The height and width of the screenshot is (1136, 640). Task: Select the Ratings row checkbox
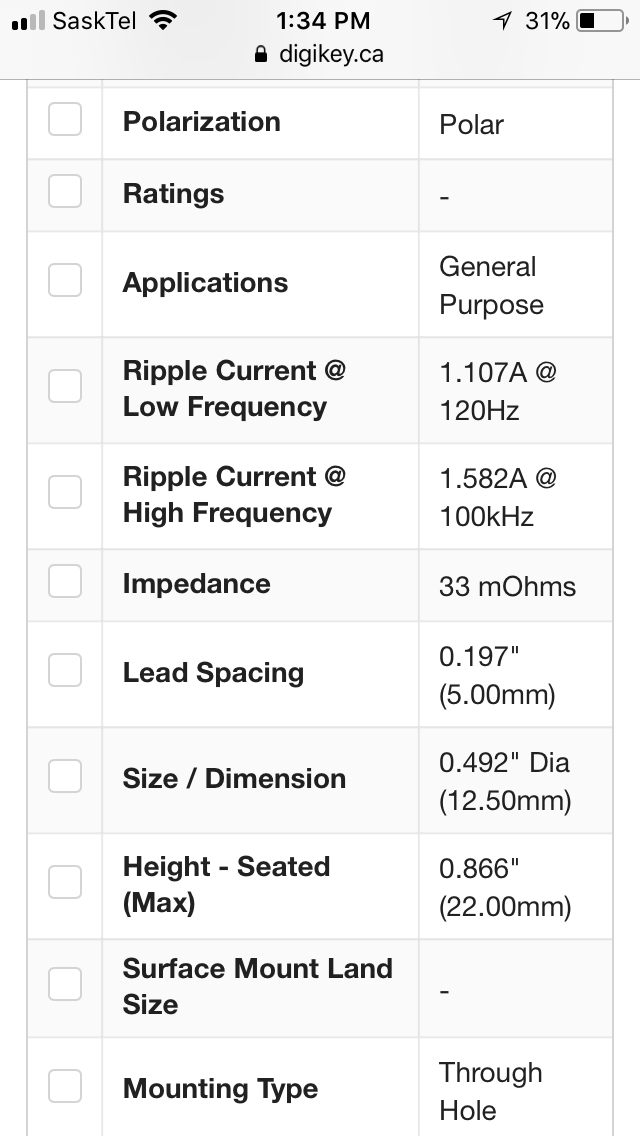tap(65, 191)
